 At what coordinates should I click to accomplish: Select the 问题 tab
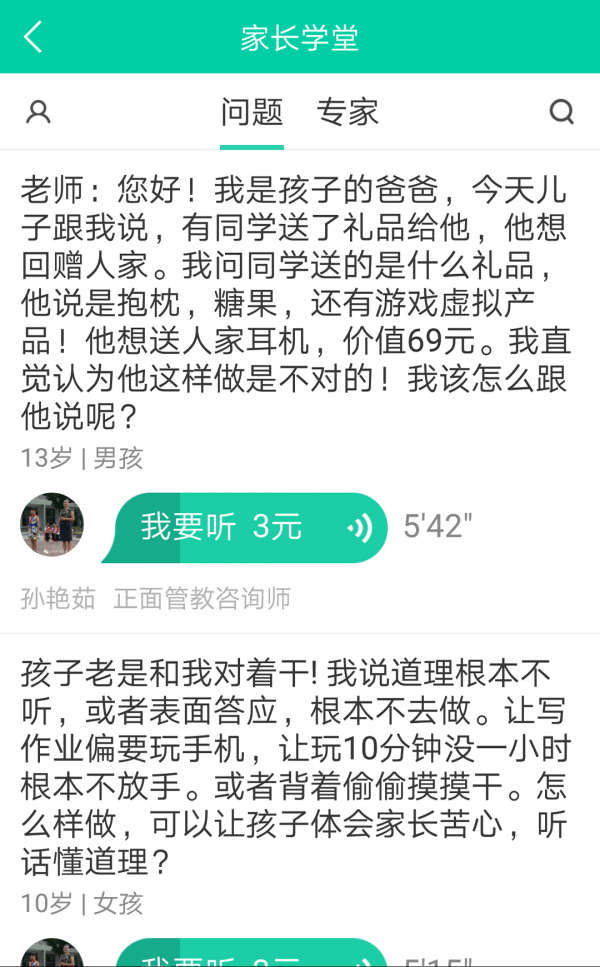(252, 111)
